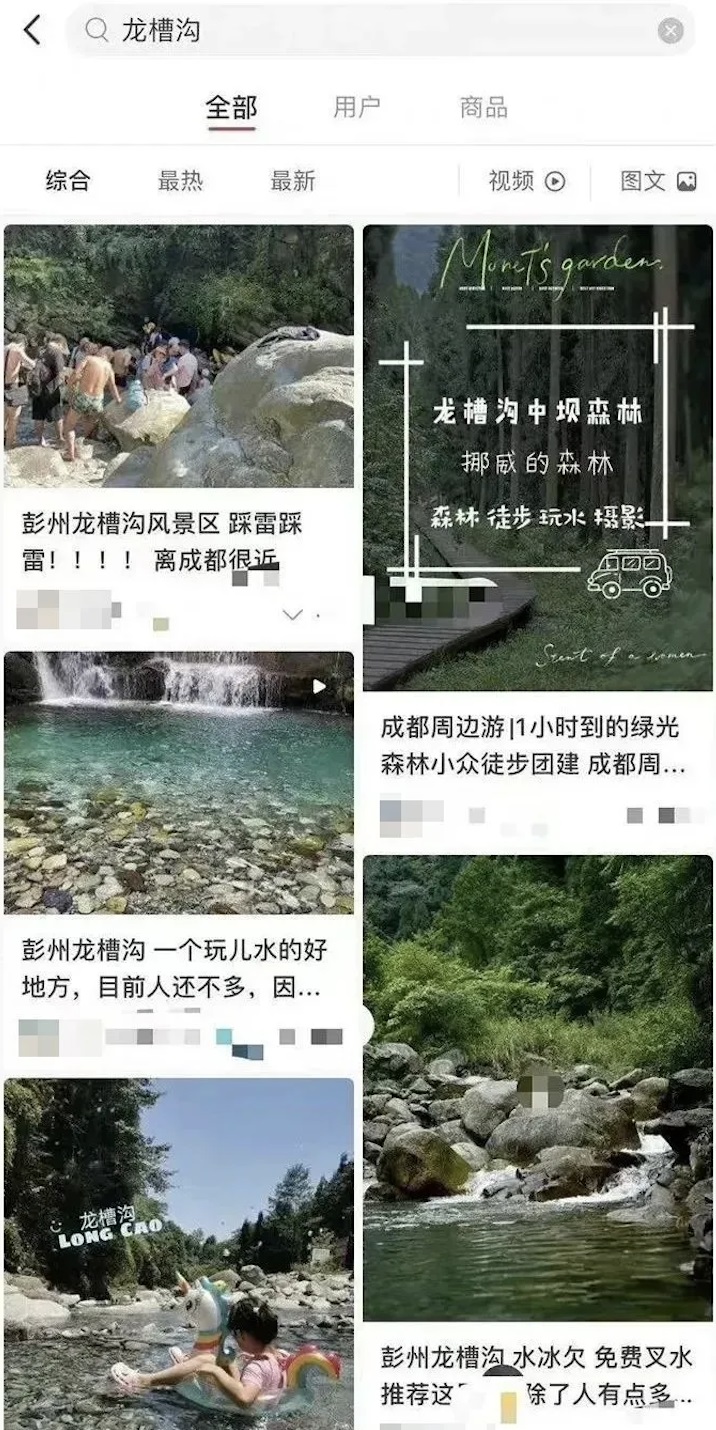Go back using the top-left arrow
The width and height of the screenshot is (716, 1430).
(32, 31)
